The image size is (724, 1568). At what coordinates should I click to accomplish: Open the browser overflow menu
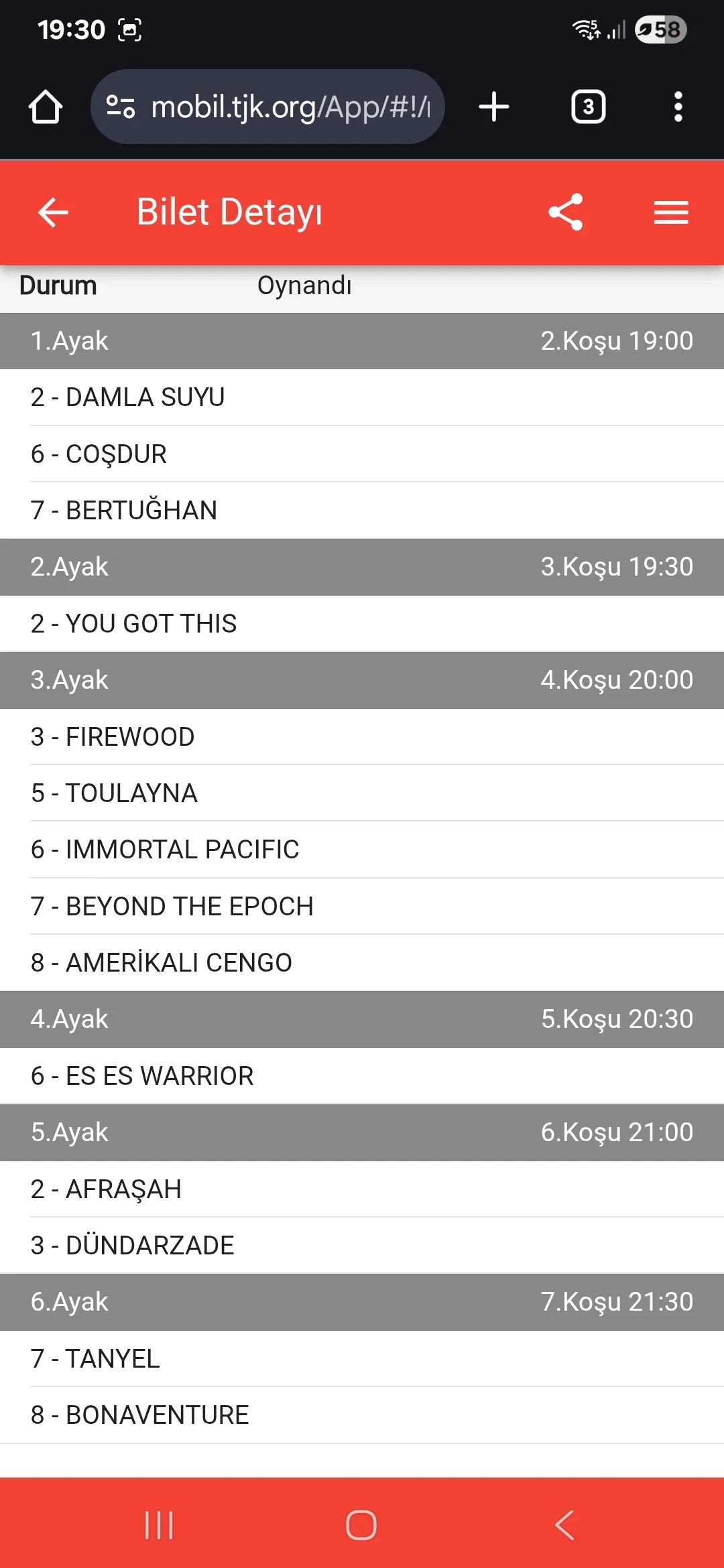(x=678, y=107)
